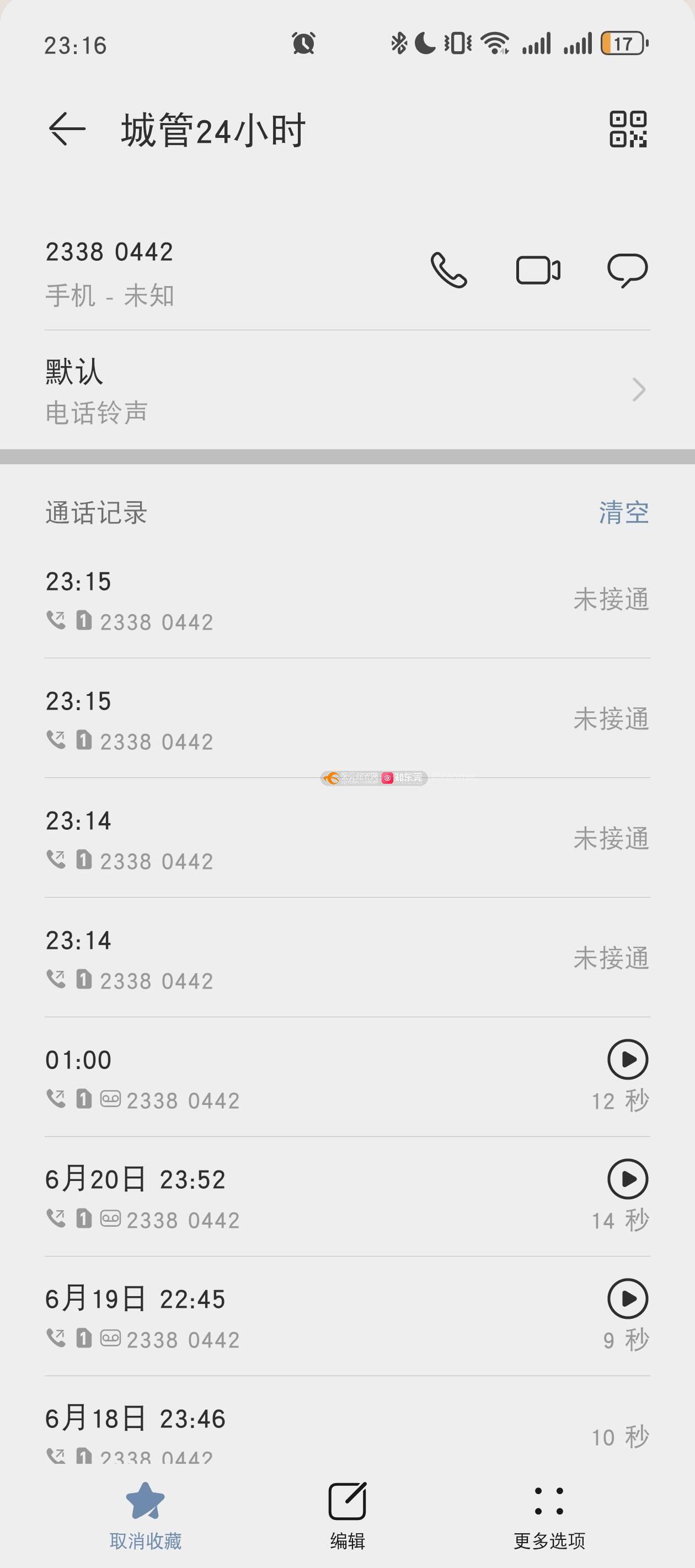This screenshot has height=1568, width=695.
Task: Open the 6月18日 23:46 call entry
Action: click(347, 1424)
